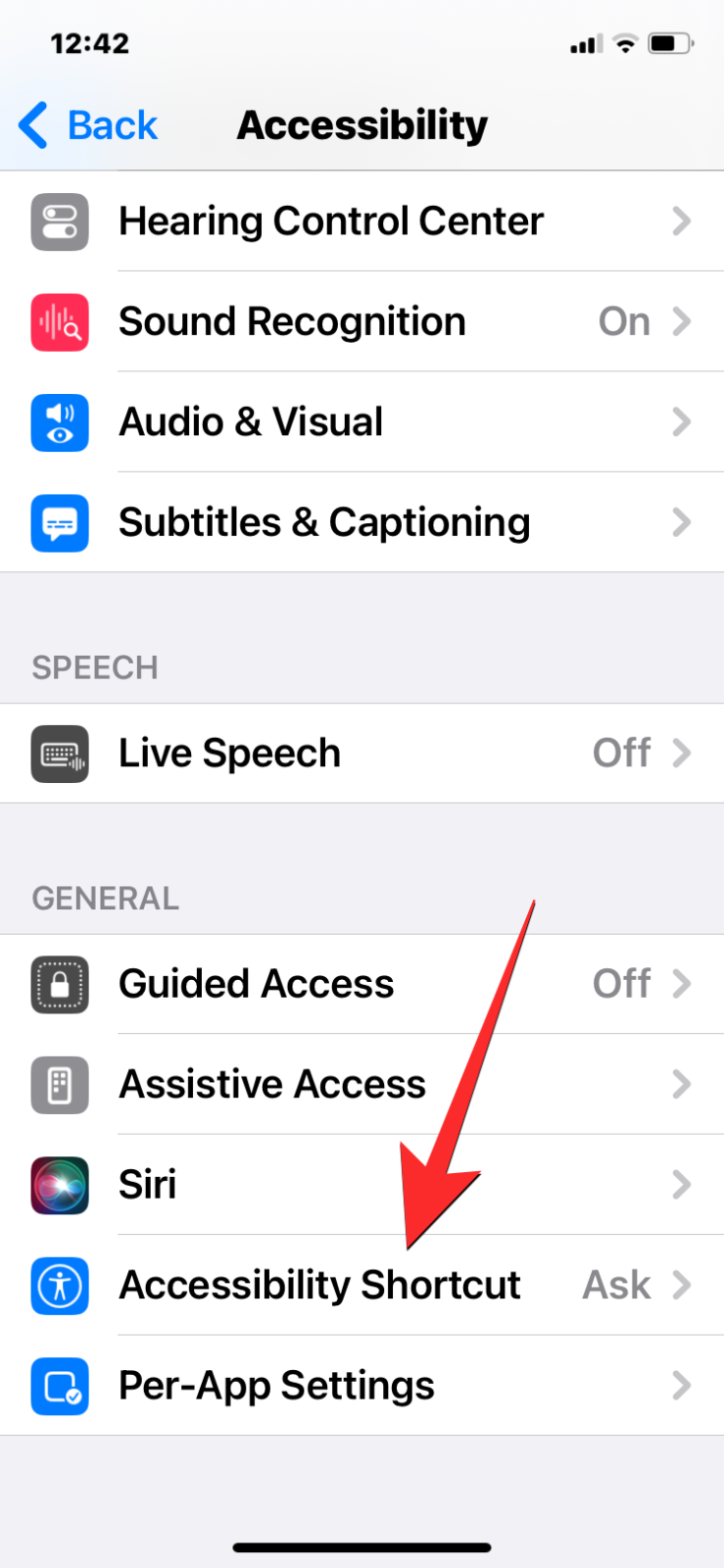Open Sound Recognition settings
Screen dimensions: 724x1568
362,321
